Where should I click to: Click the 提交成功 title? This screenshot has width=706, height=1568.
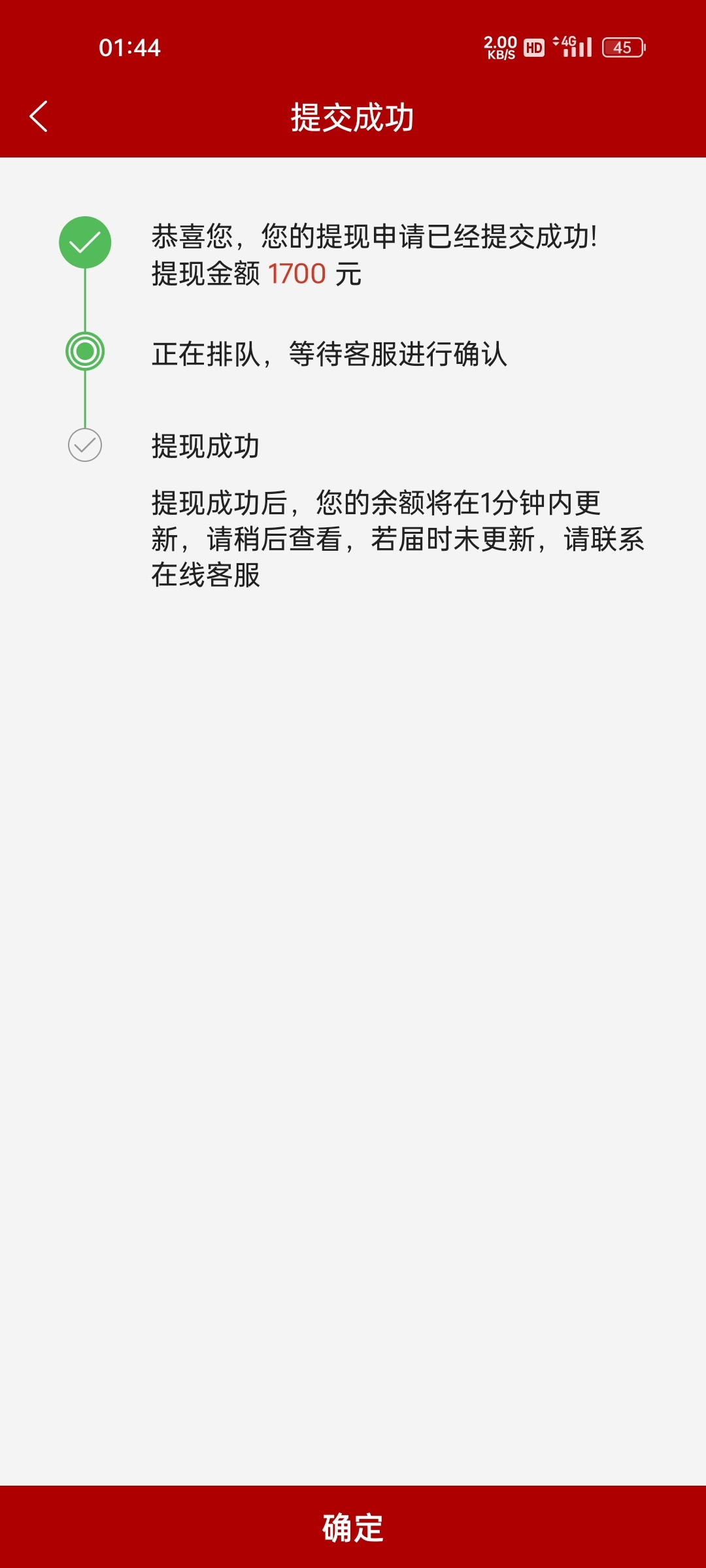pyautogui.click(x=353, y=116)
